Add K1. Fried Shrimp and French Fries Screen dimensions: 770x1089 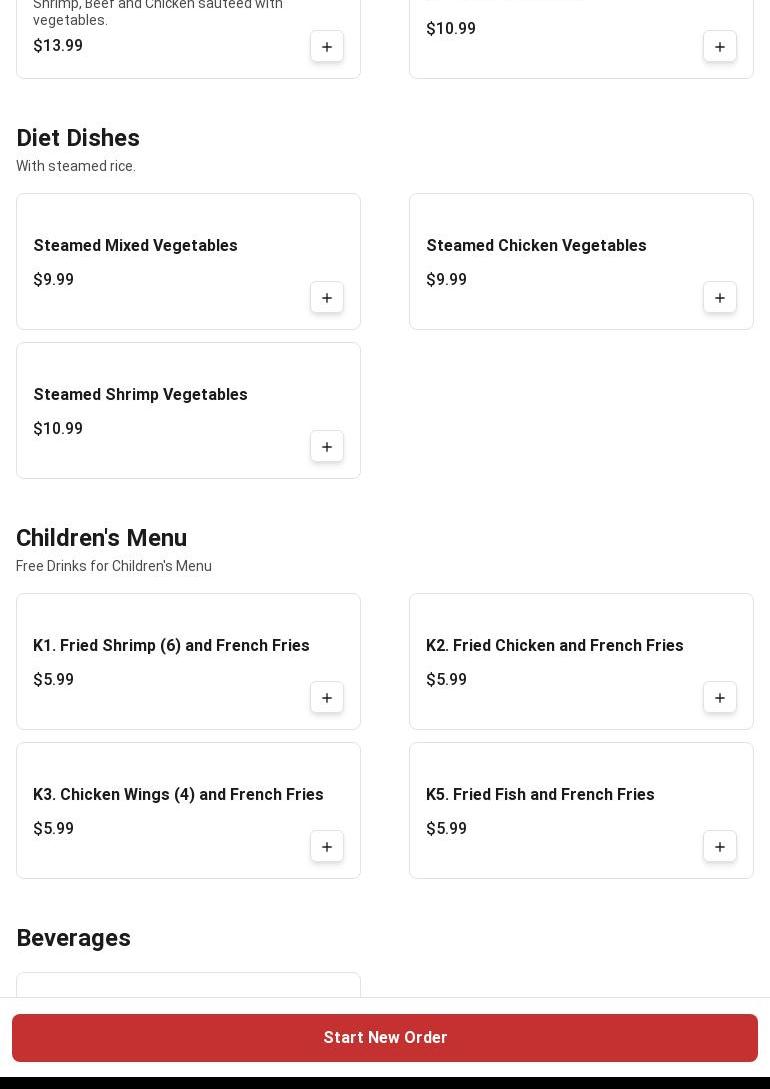click(x=327, y=698)
